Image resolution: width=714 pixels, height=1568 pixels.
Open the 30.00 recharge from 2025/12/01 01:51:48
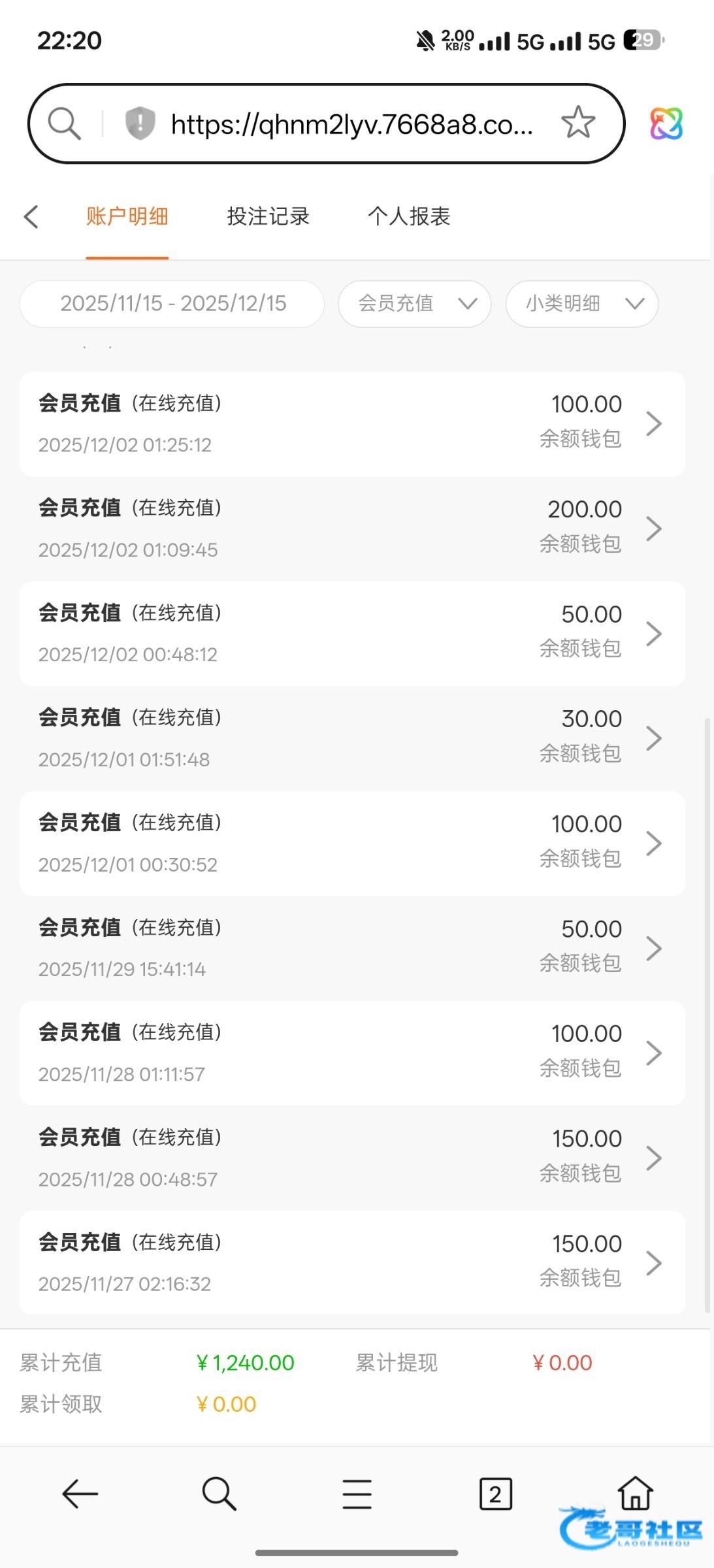tap(353, 738)
